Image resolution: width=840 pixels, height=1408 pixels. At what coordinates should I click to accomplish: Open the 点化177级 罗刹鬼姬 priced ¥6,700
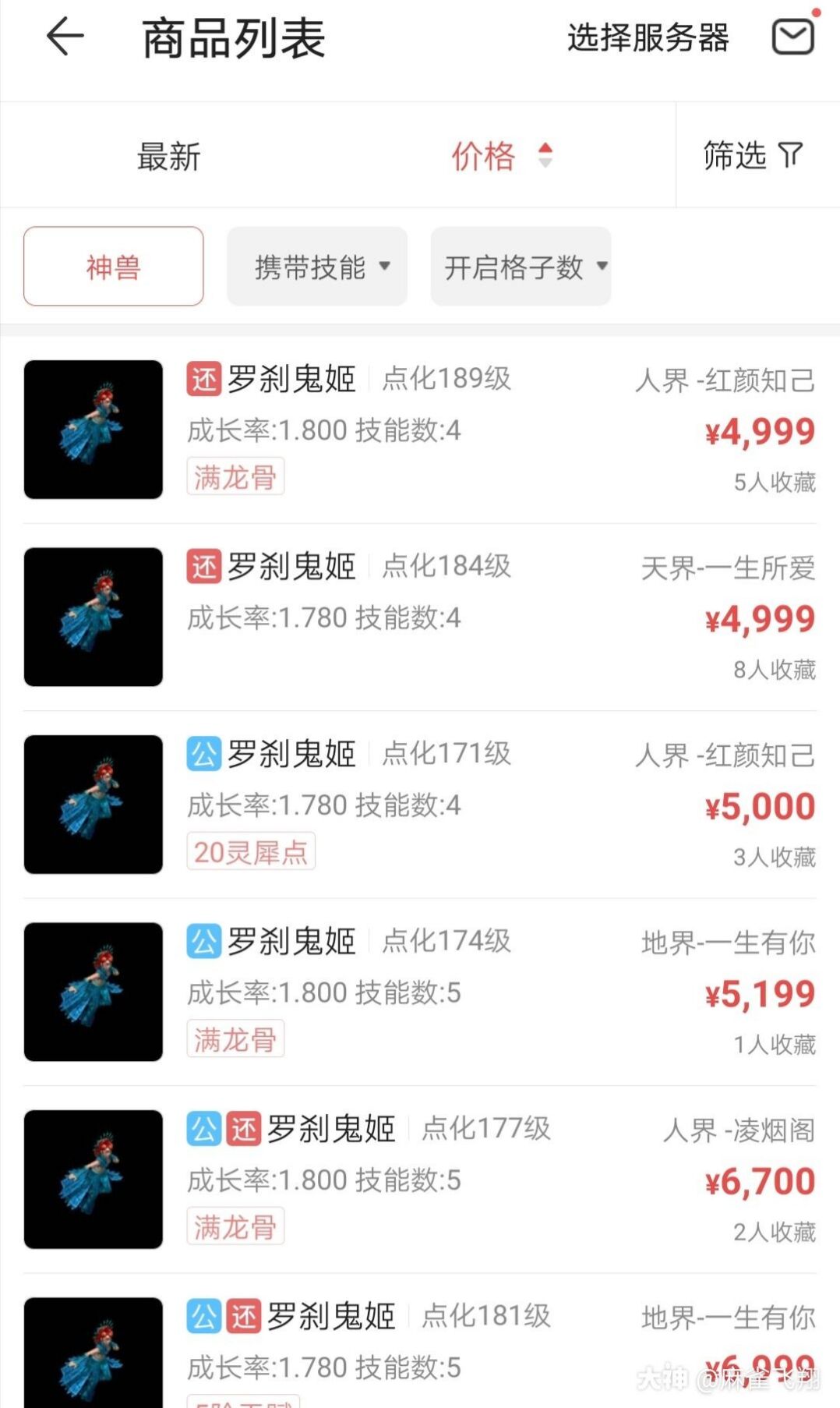click(420, 1179)
